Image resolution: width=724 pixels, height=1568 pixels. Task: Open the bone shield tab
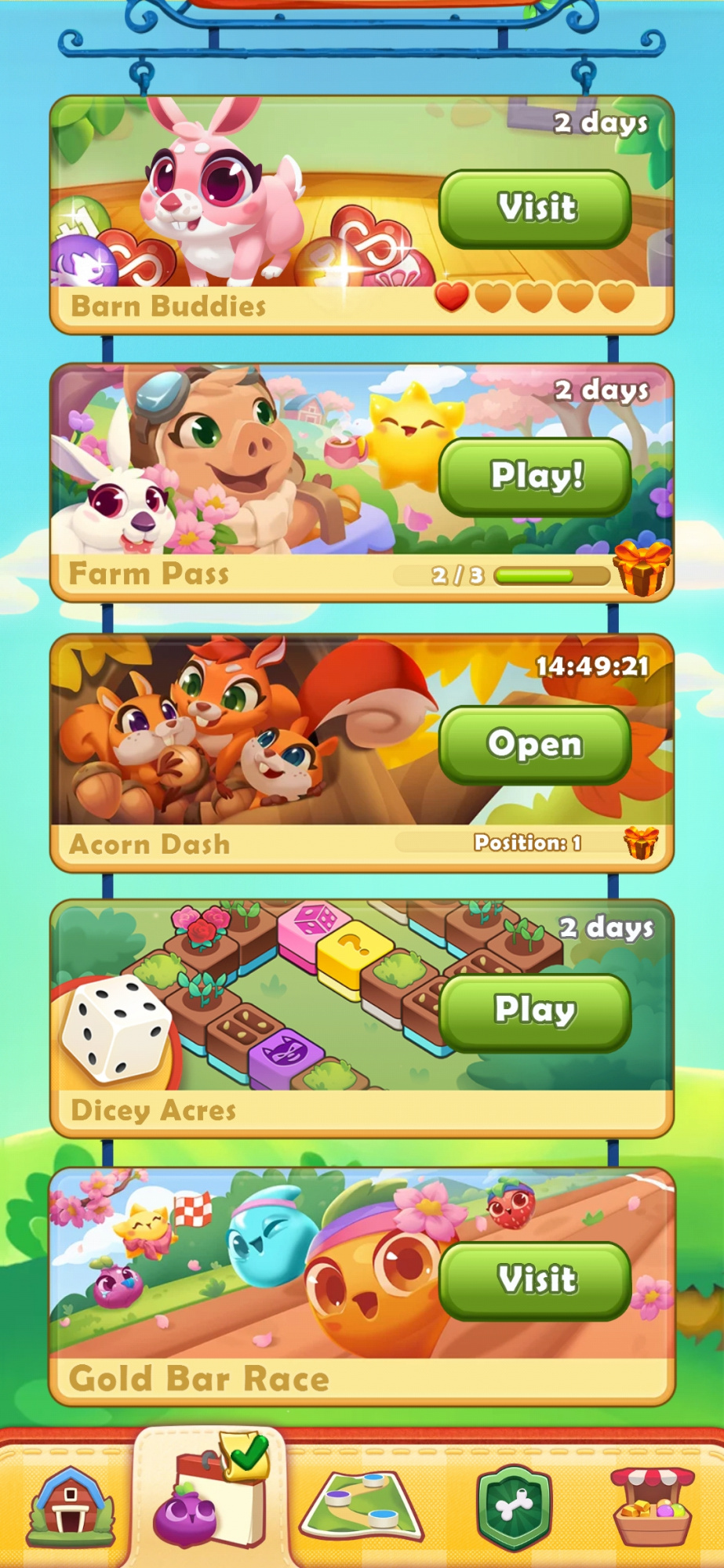coord(515,1505)
